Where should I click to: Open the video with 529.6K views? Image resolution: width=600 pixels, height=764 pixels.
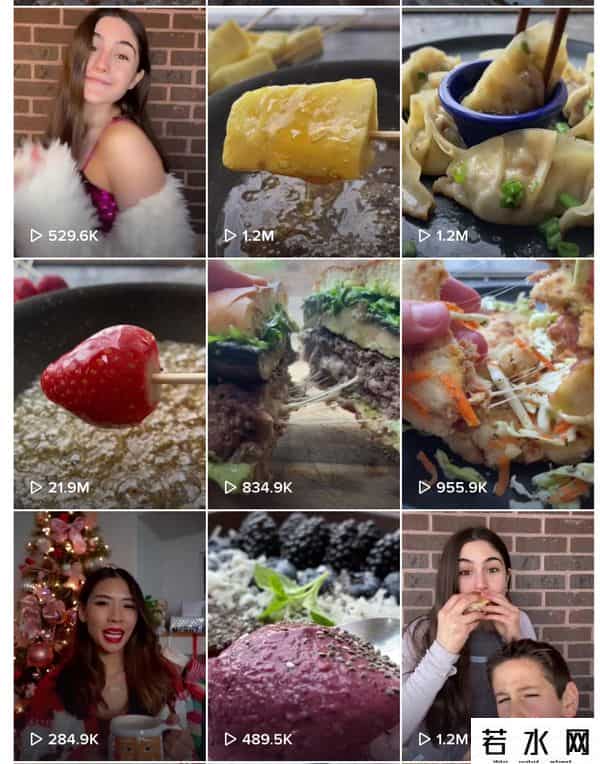[109, 132]
